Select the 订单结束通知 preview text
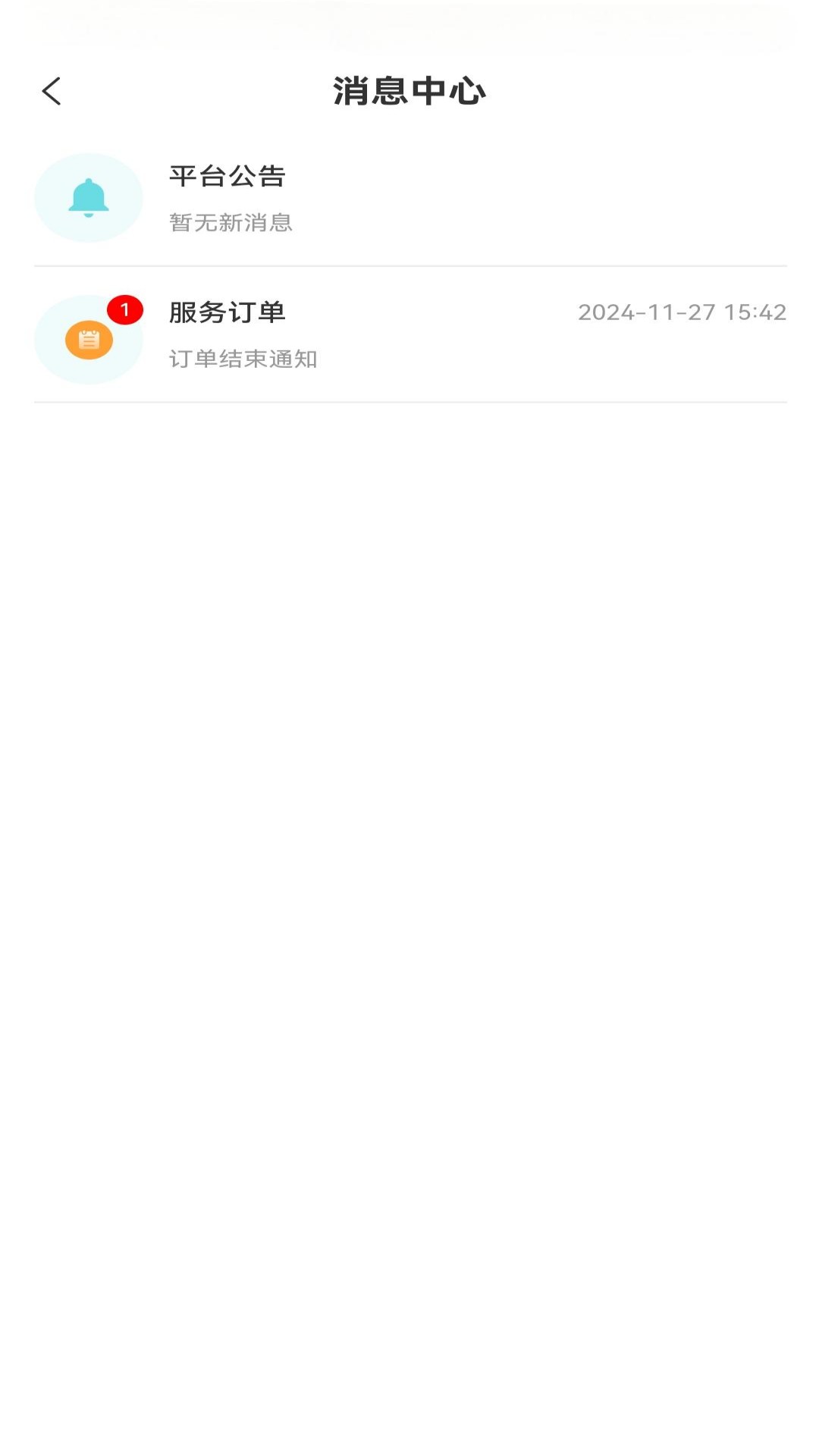Screen dimensions: 819x1456 [244, 359]
